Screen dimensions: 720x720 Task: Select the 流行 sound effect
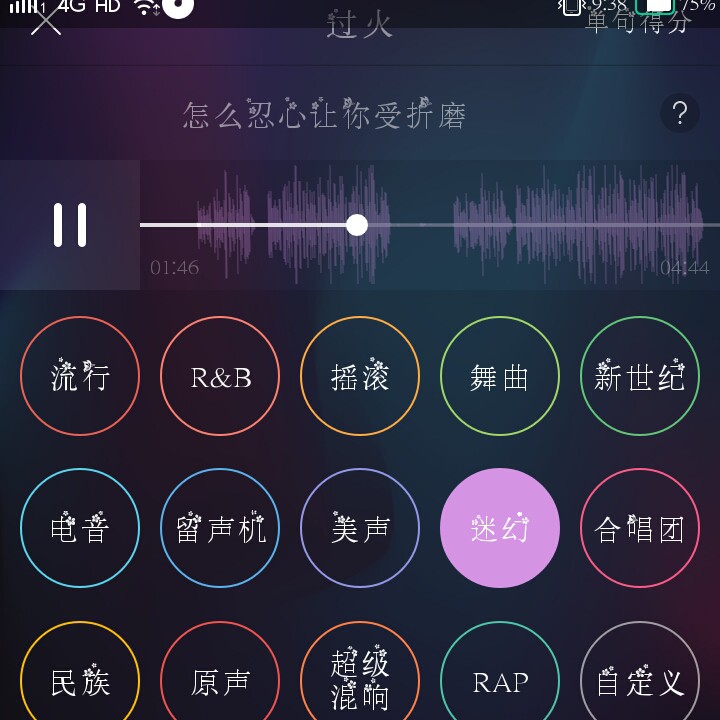80,376
